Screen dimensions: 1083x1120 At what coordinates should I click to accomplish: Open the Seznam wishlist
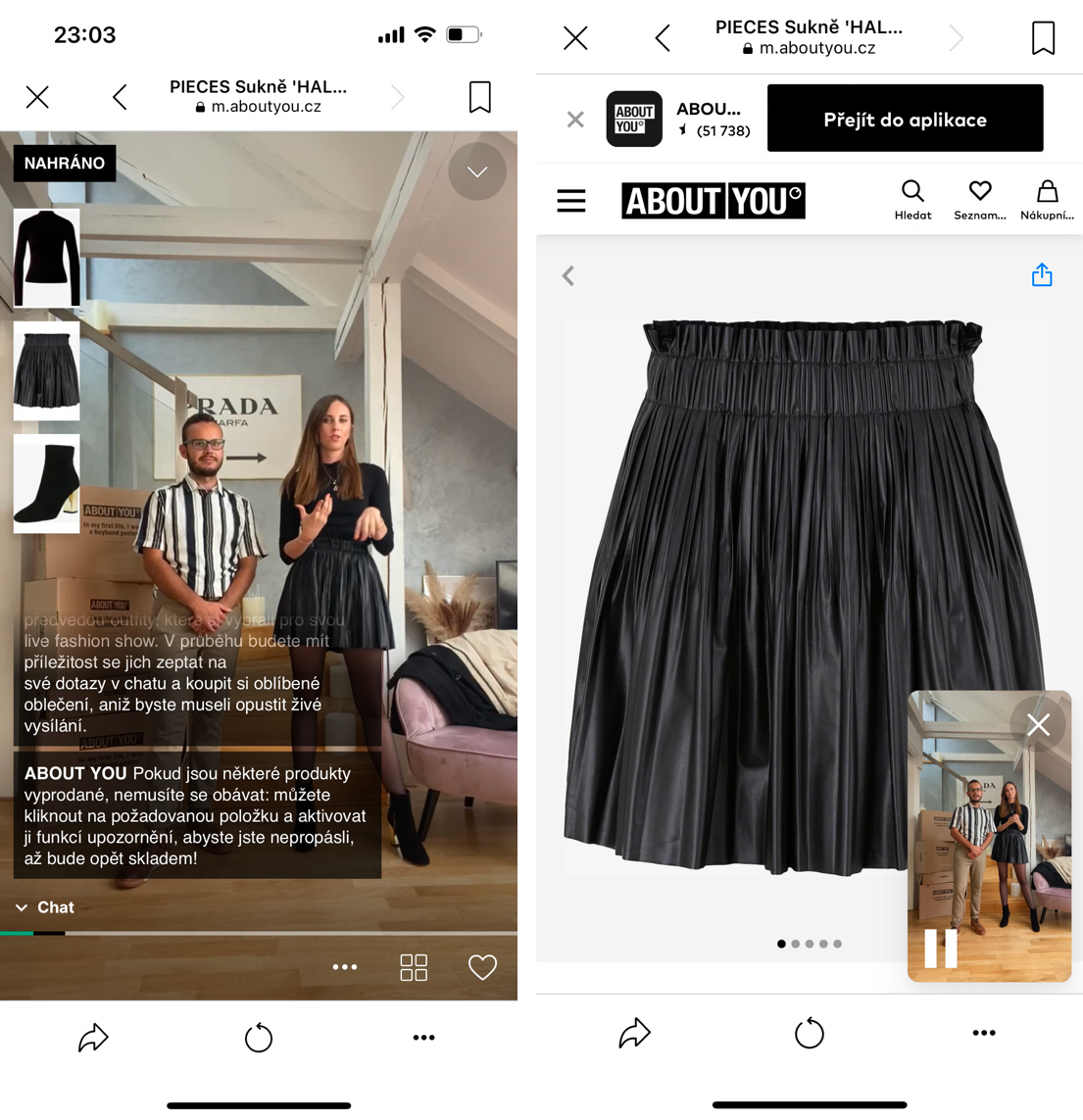click(979, 200)
